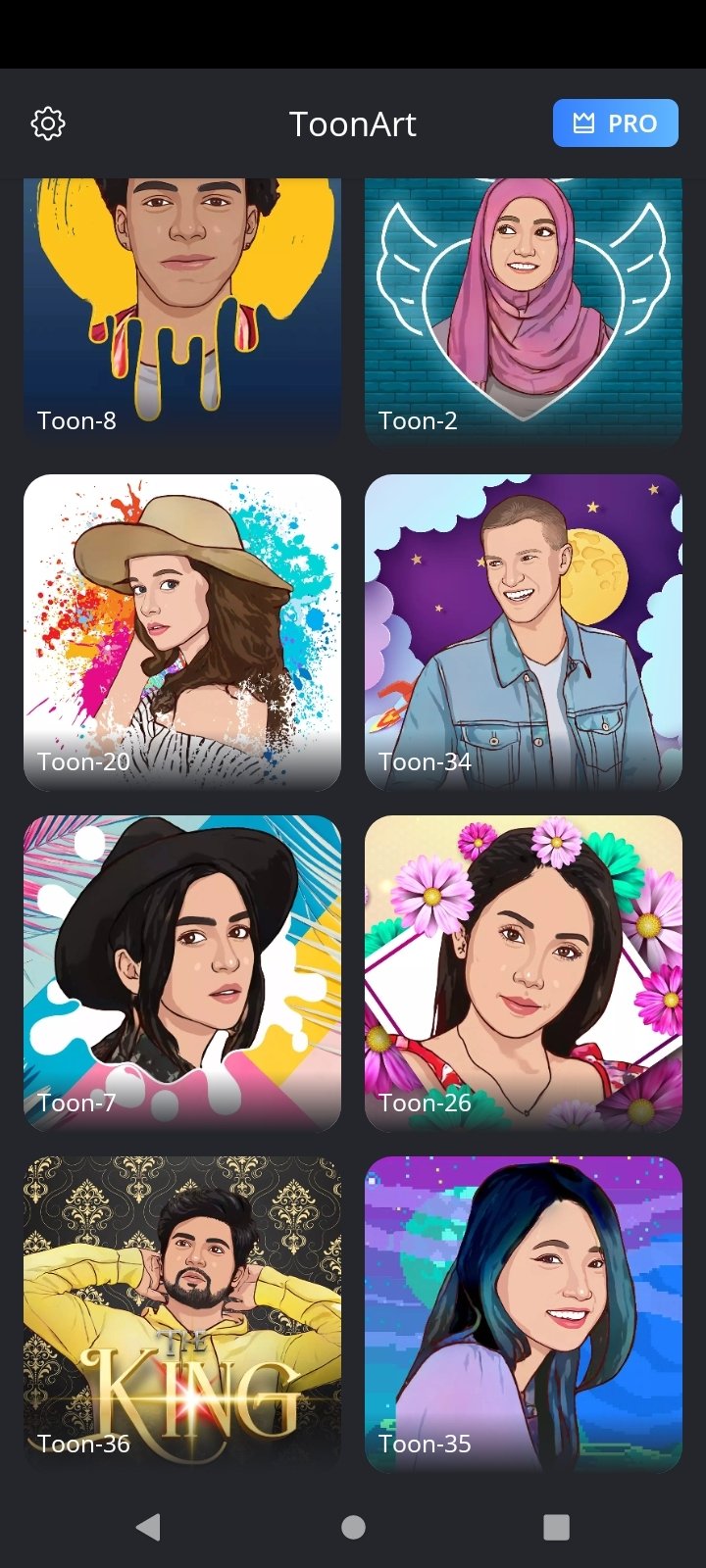
Task: Select the Toon-8 cartoon style
Action: 182,313
